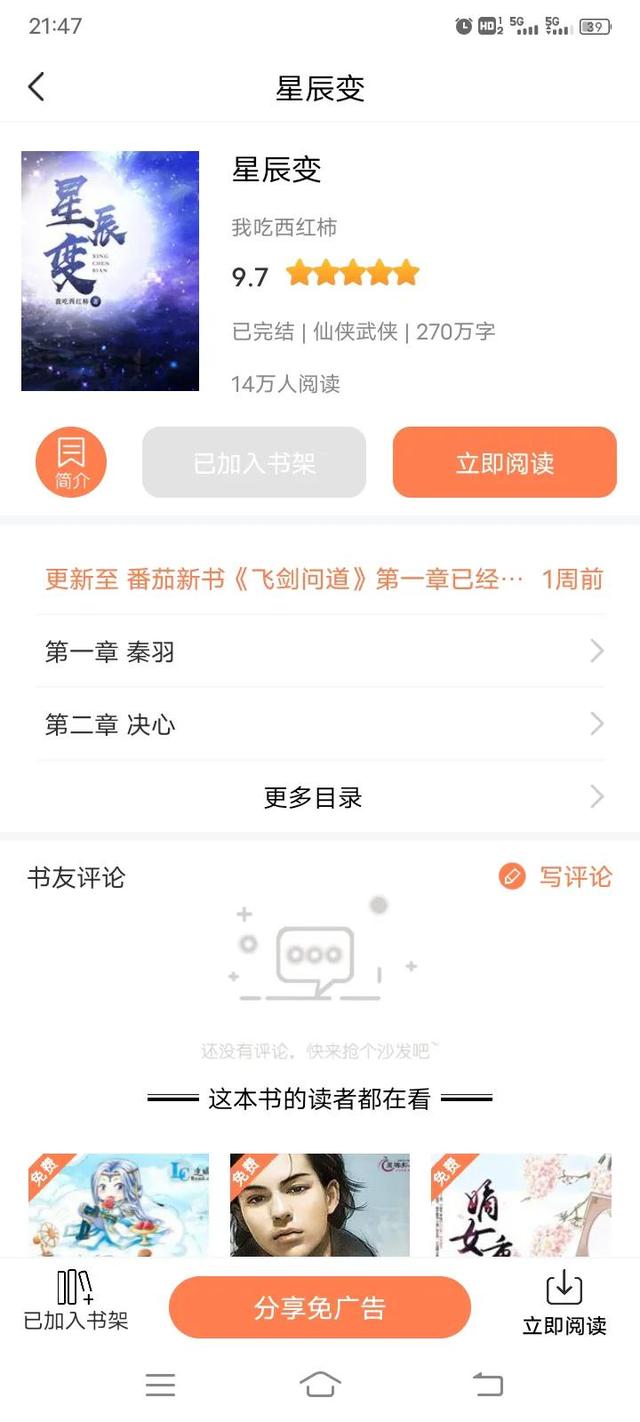Open 第一章 秦羽
The image size is (640, 1422).
[320, 652]
